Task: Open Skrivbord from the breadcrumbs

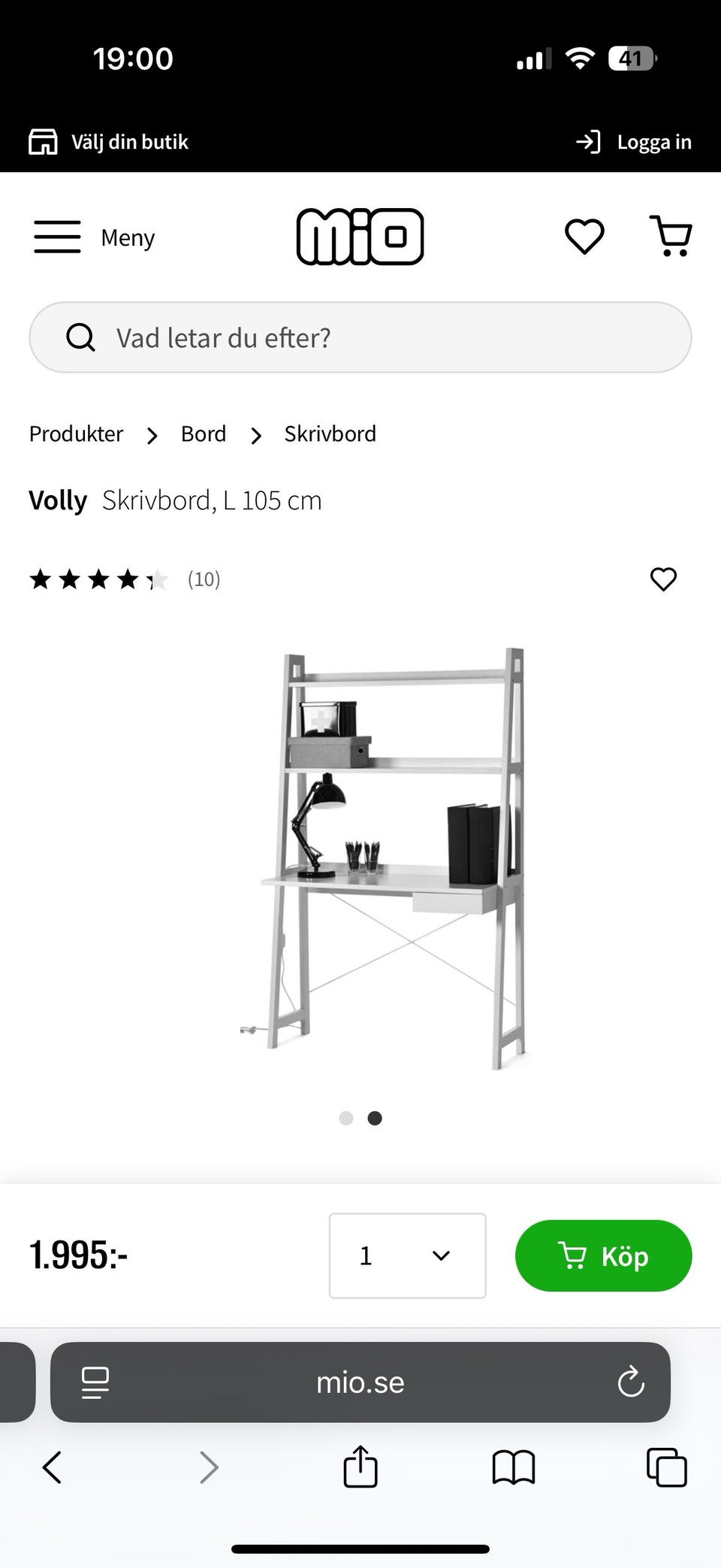Action: pyautogui.click(x=329, y=434)
